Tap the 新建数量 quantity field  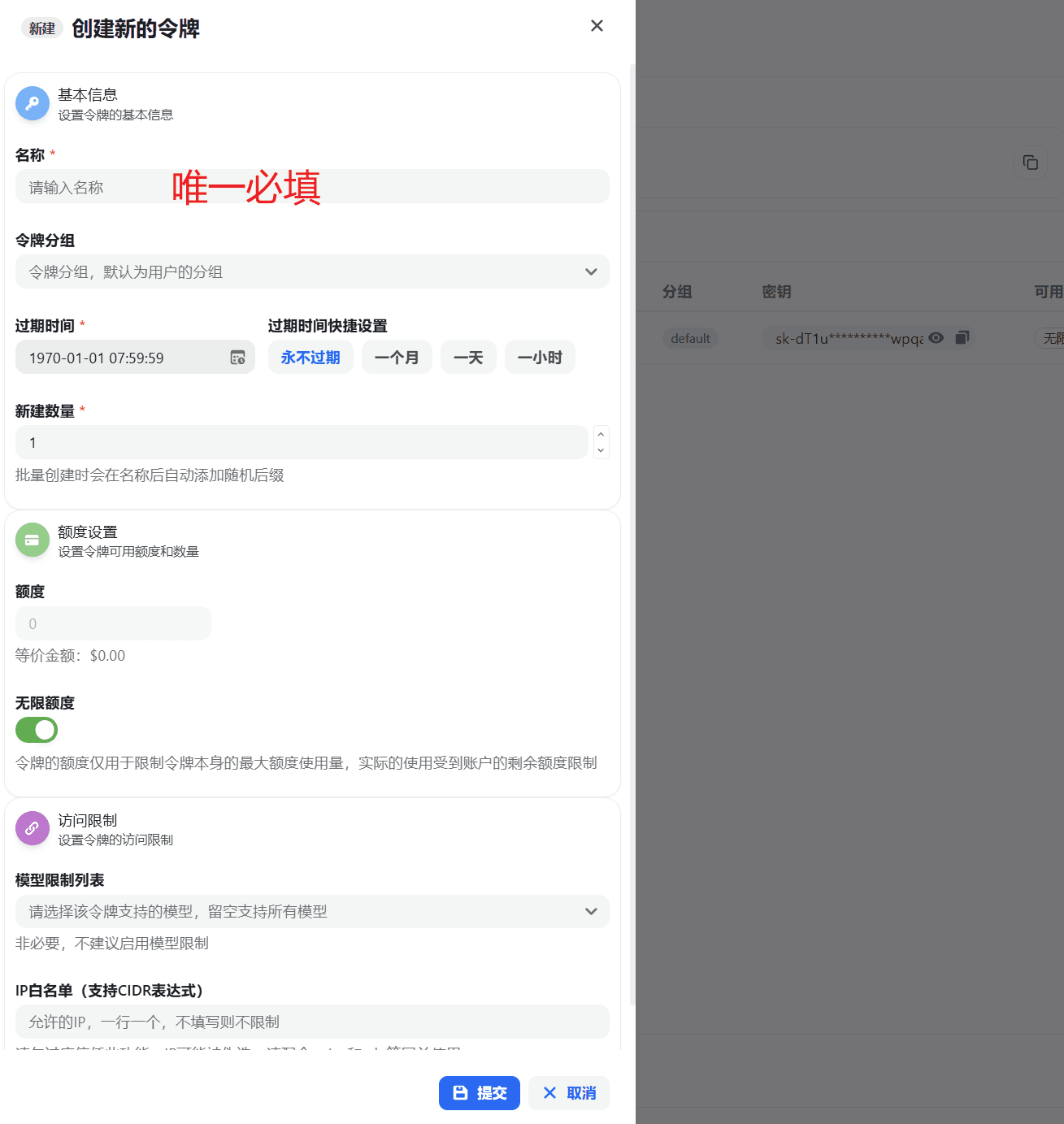pyautogui.click(x=301, y=443)
